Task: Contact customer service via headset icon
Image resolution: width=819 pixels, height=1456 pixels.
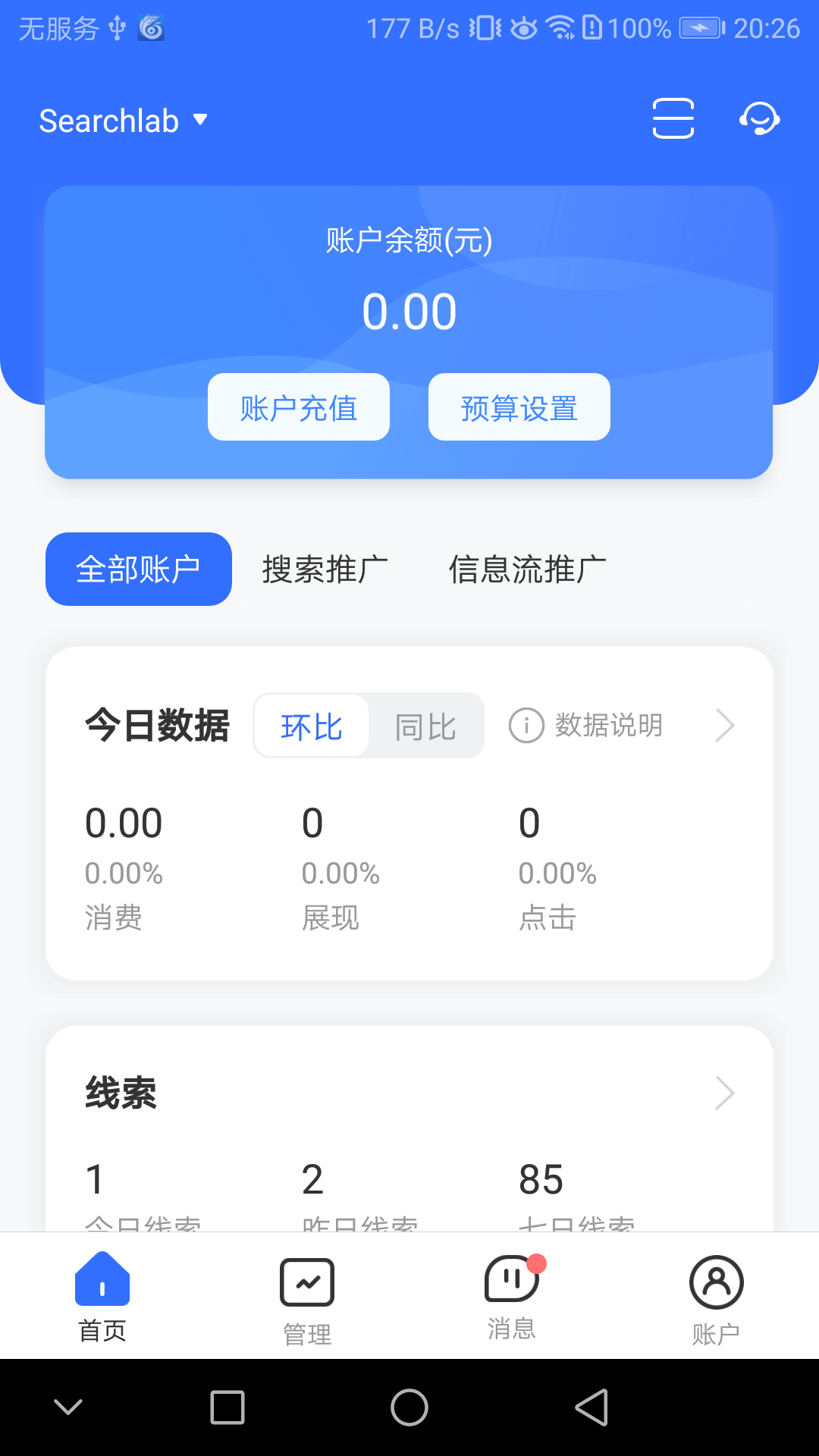Action: 760,119
